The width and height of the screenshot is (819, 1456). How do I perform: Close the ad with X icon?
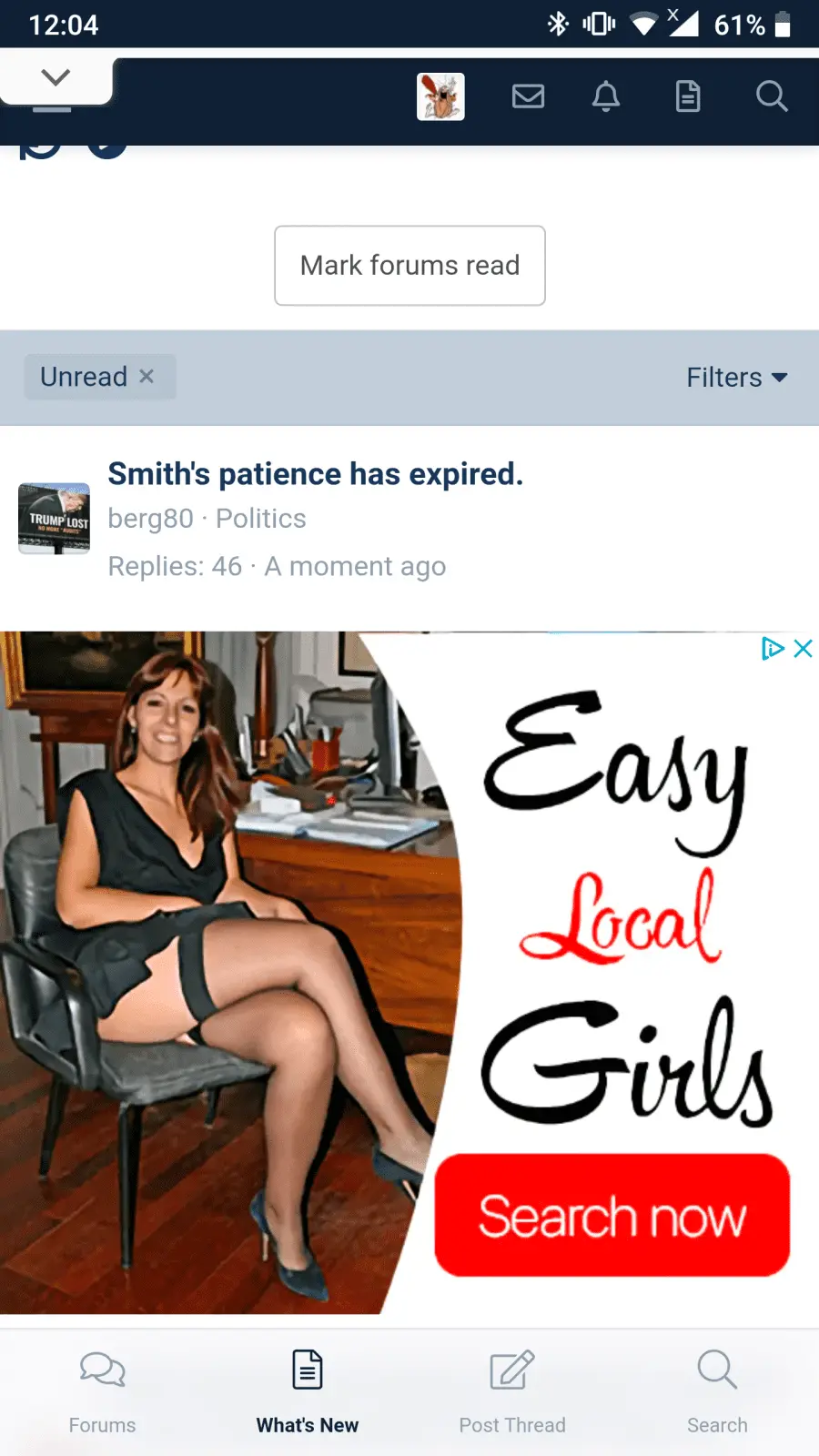click(803, 649)
